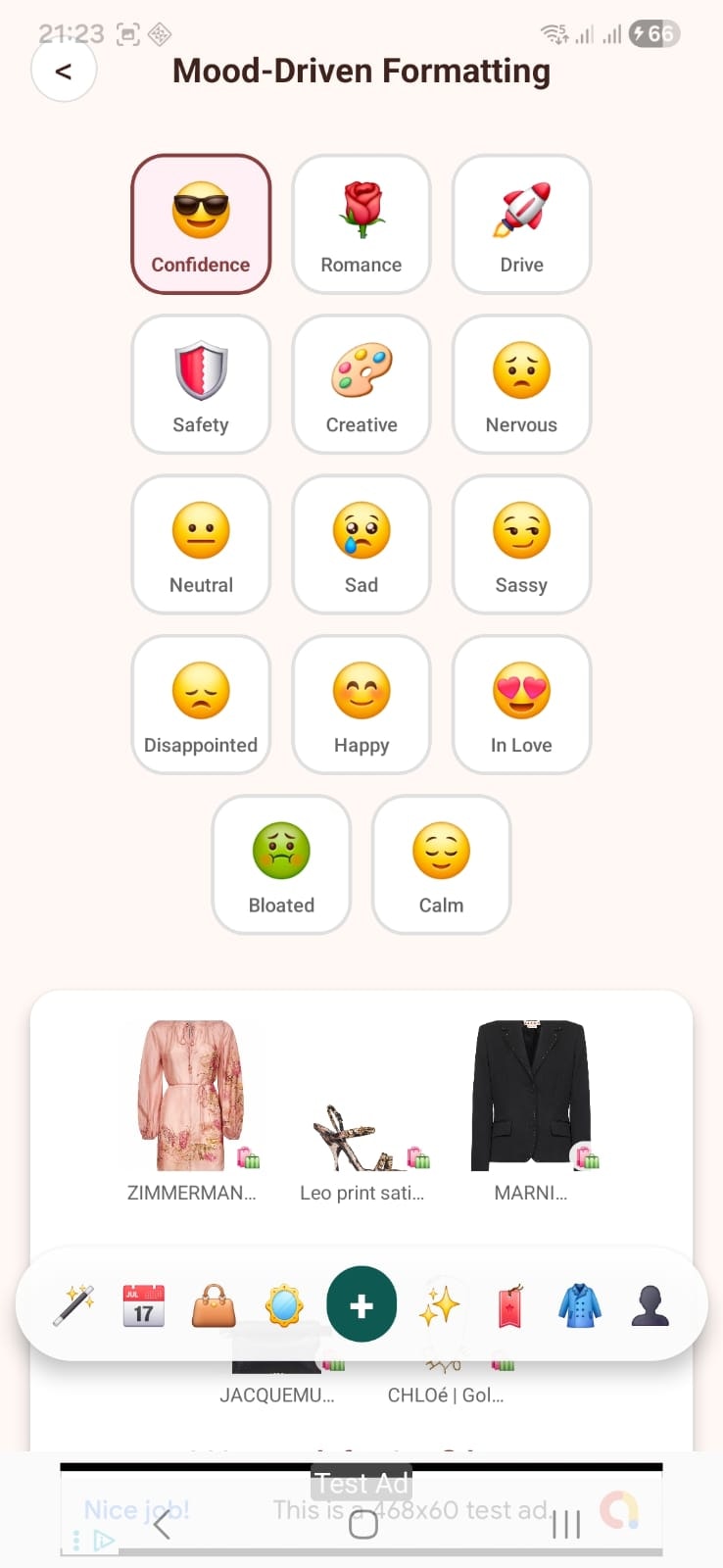This screenshot has height=1568, width=723.
Task: Open the calendar planner icon
Action: click(143, 1303)
